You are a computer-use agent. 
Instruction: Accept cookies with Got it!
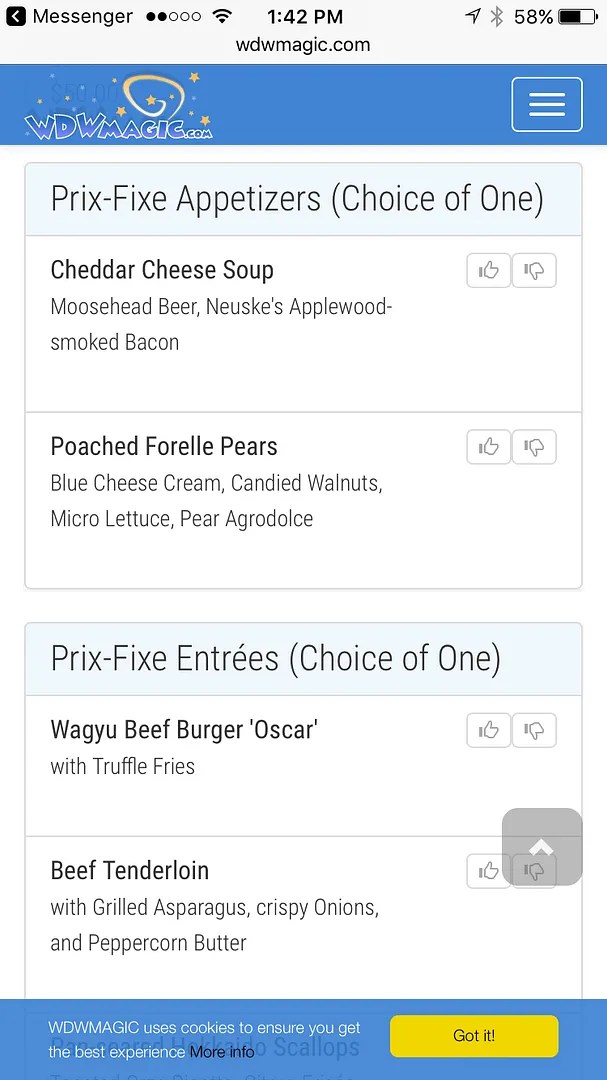474,1036
